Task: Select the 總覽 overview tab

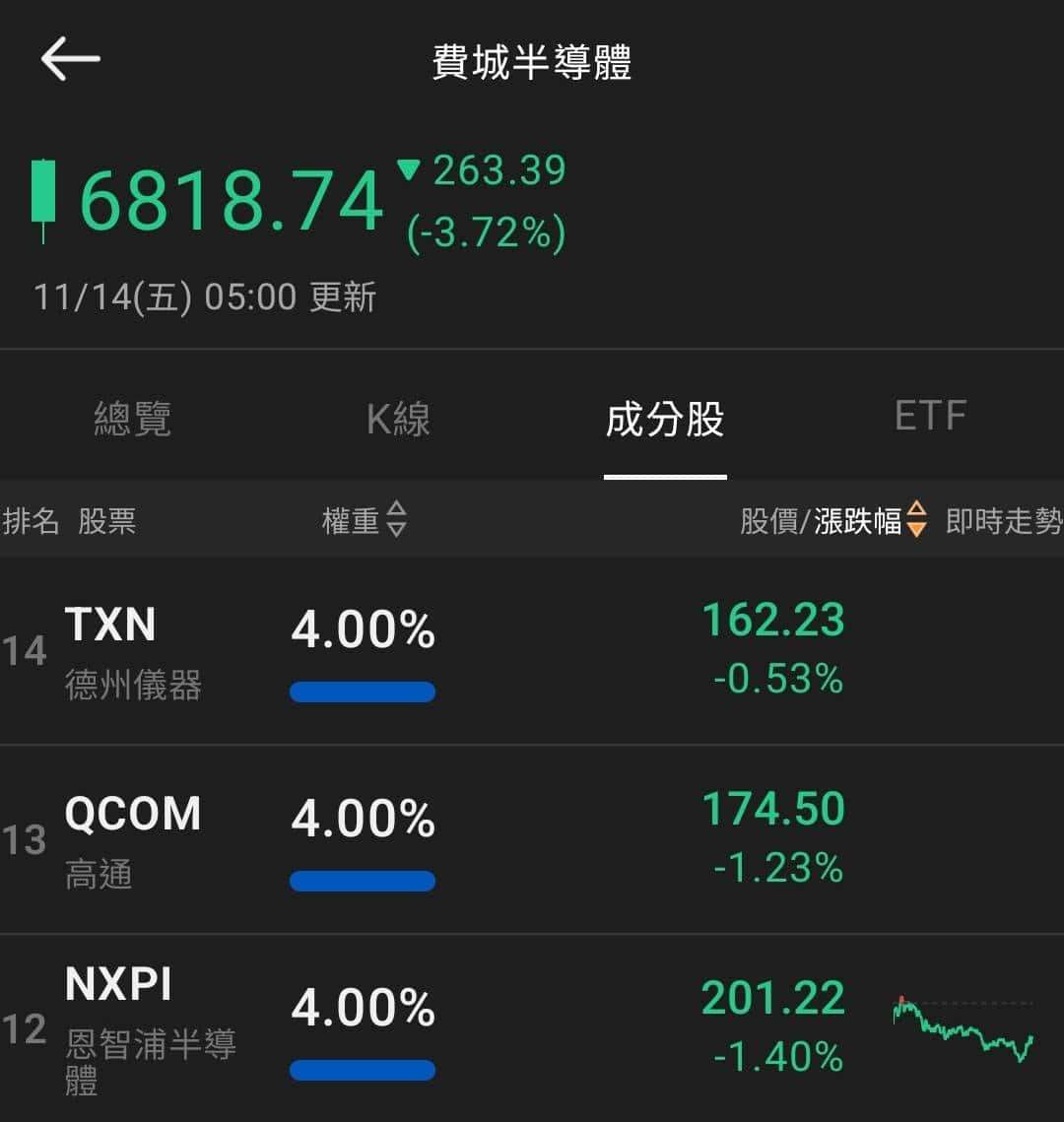Action: pos(134,419)
